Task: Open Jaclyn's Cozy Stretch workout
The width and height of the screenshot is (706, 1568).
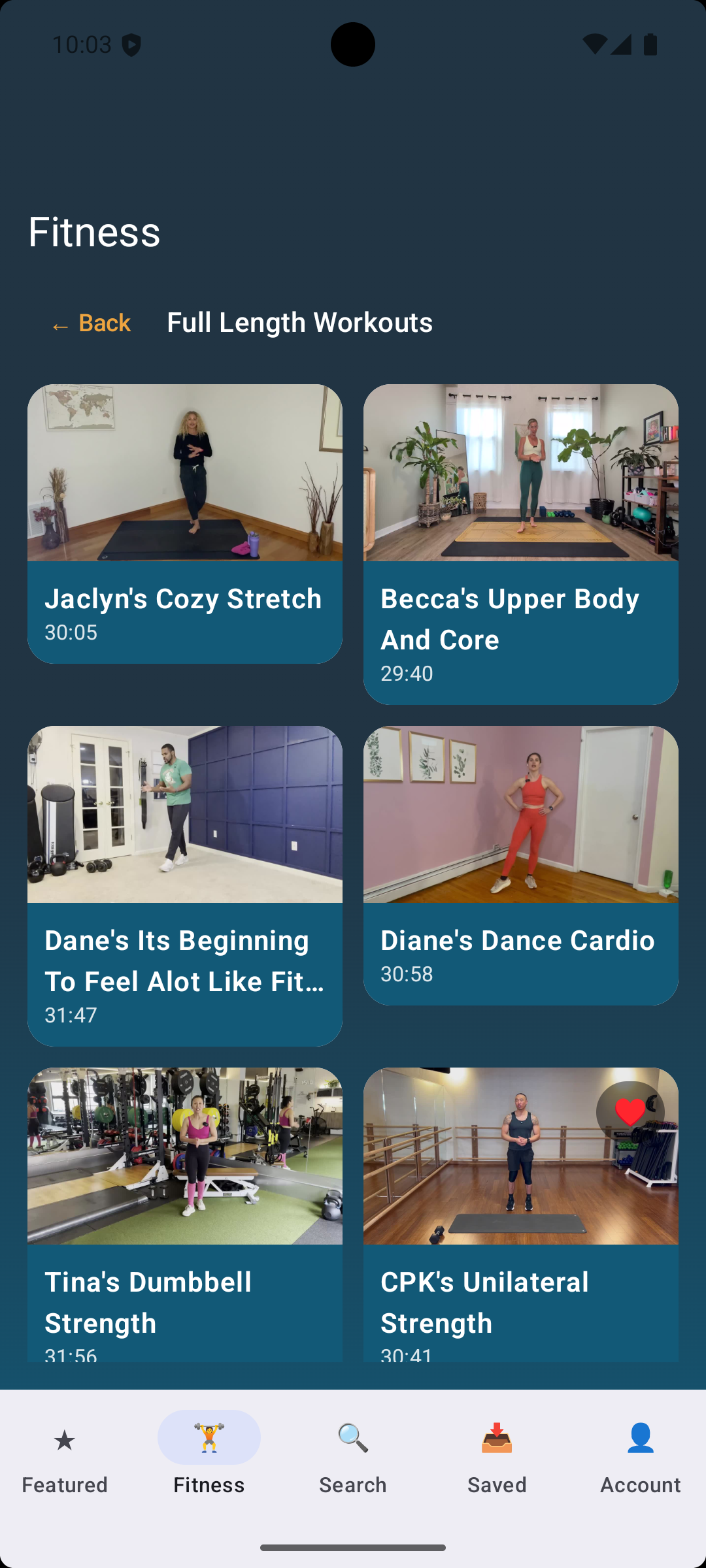Action: [x=184, y=523]
